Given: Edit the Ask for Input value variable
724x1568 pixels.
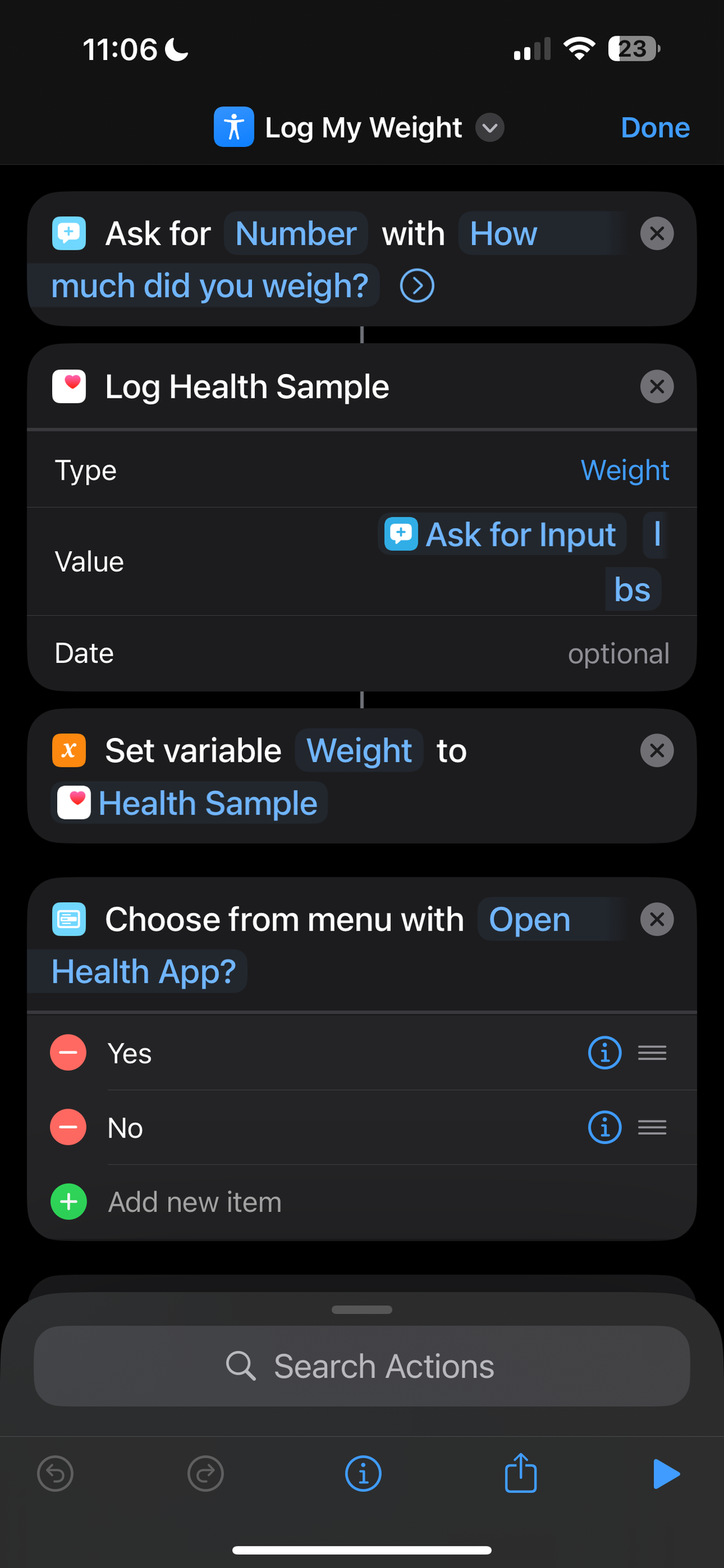Looking at the screenshot, I should (x=502, y=535).
